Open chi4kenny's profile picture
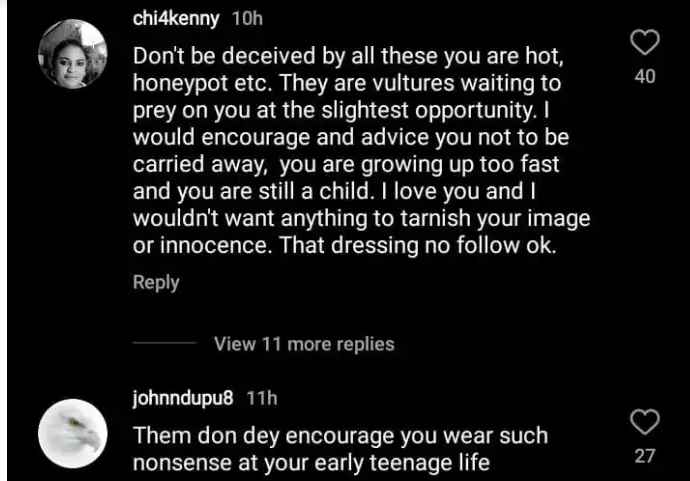The height and width of the screenshot is (481, 690). (72, 54)
